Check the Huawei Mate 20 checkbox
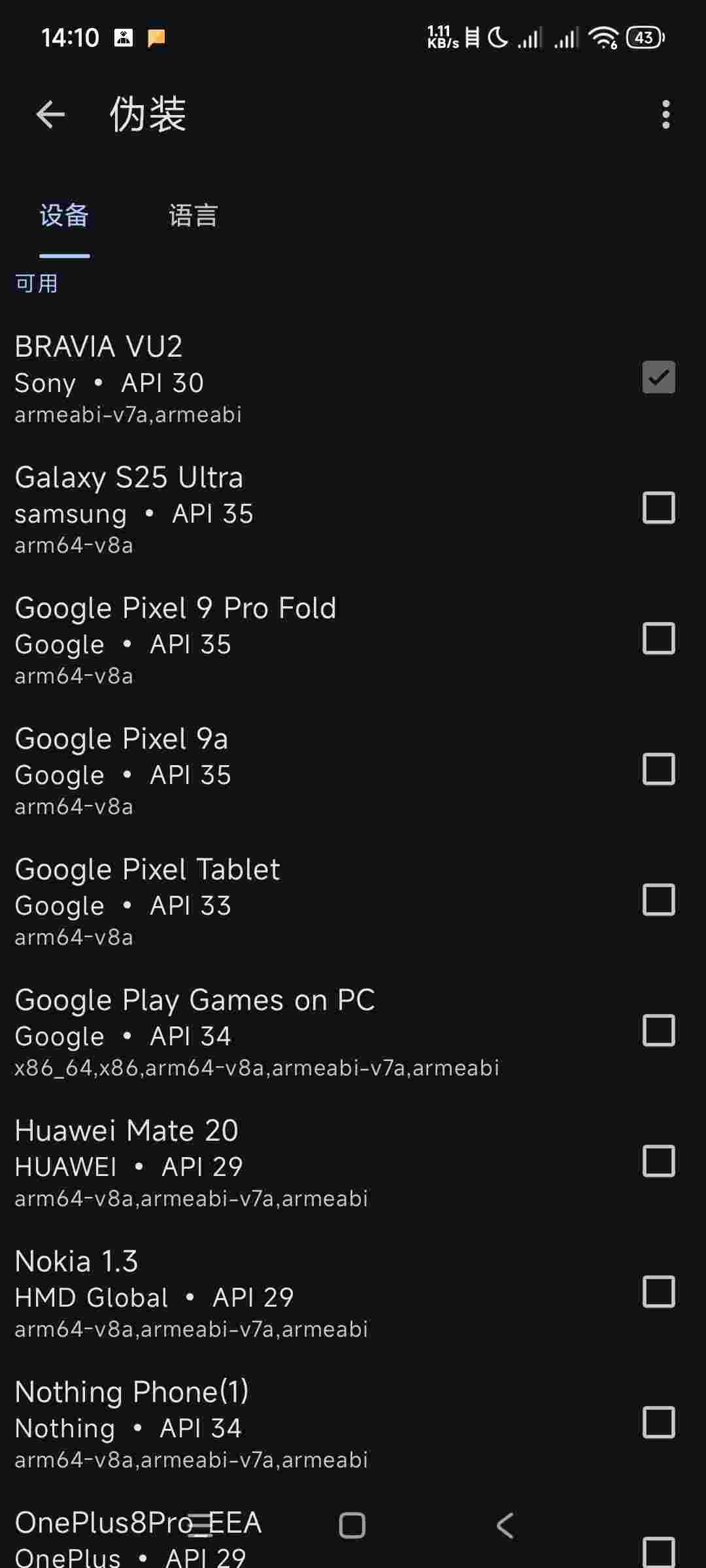706x1568 pixels. pyautogui.click(x=658, y=1162)
